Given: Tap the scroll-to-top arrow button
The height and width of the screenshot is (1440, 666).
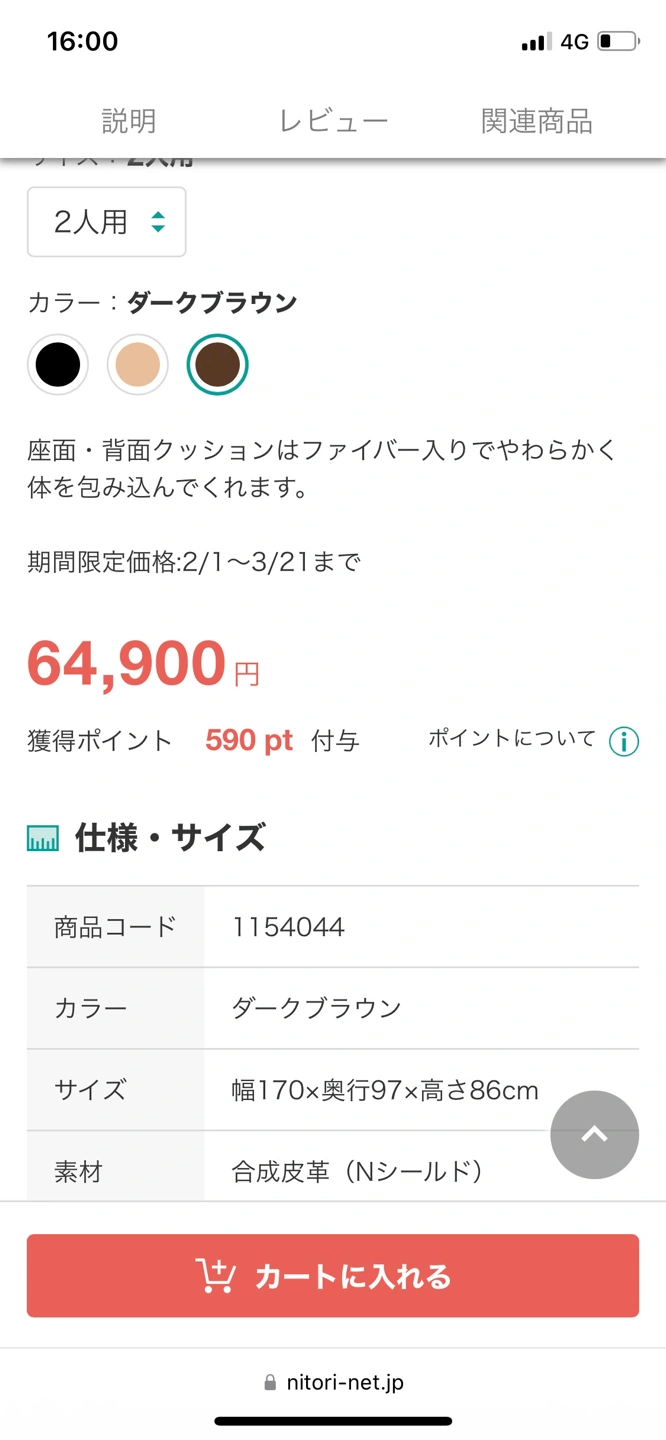Looking at the screenshot, I should click(x=594, y=1134).
